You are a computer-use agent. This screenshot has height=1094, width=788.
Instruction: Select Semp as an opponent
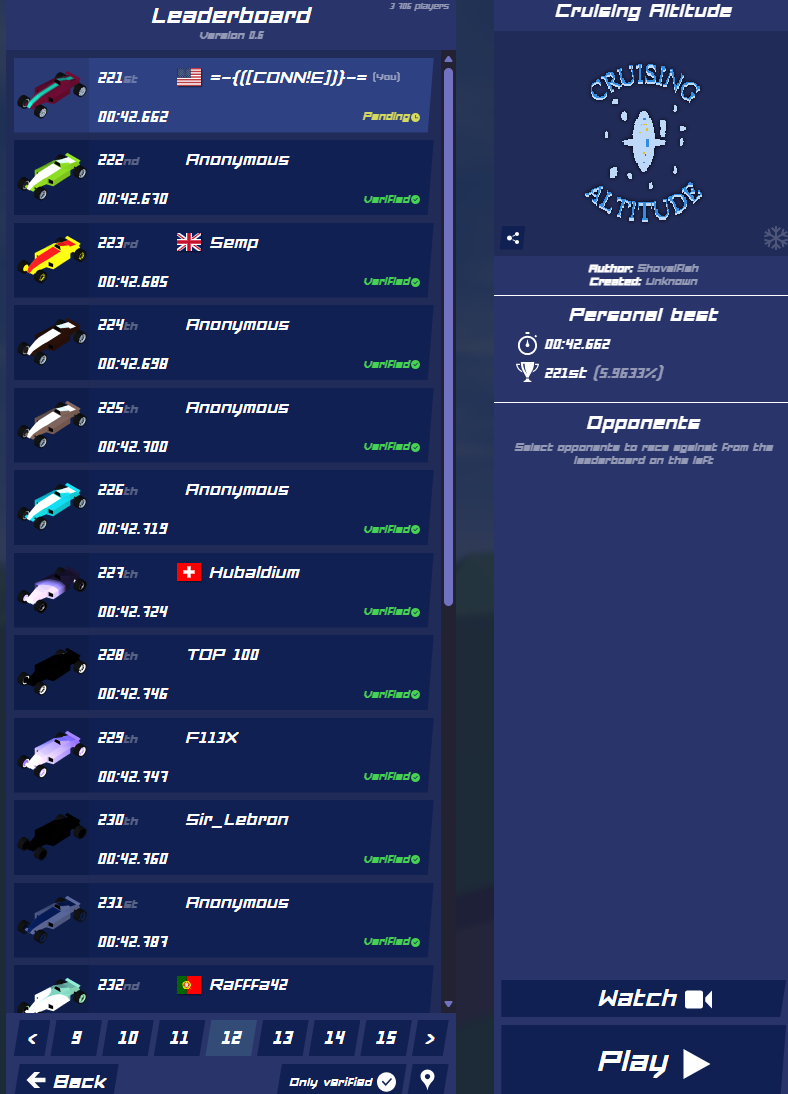coord(223,260)
